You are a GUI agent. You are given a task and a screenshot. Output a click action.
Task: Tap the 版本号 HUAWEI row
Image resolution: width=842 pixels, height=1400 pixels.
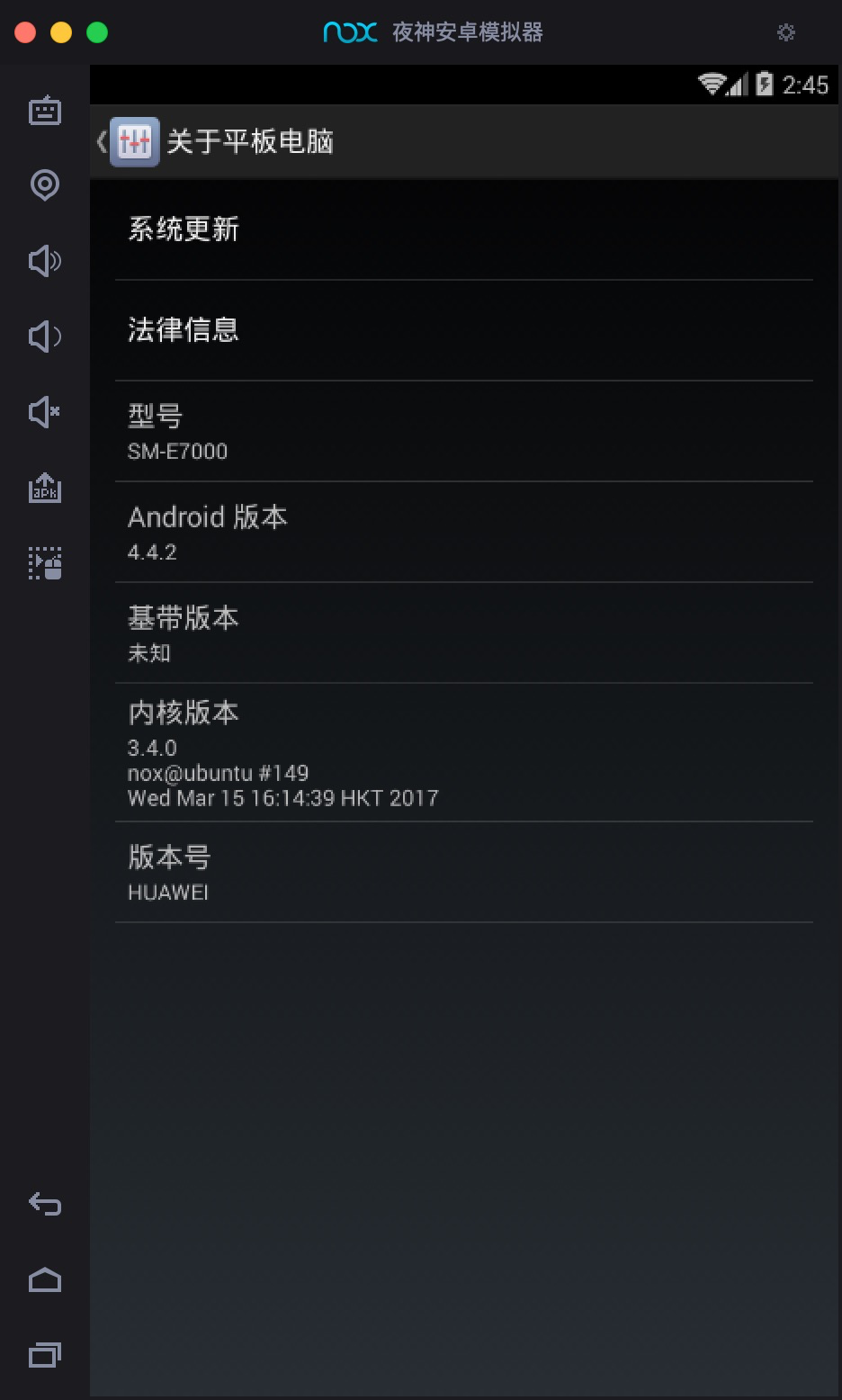[x=463, y=872]
